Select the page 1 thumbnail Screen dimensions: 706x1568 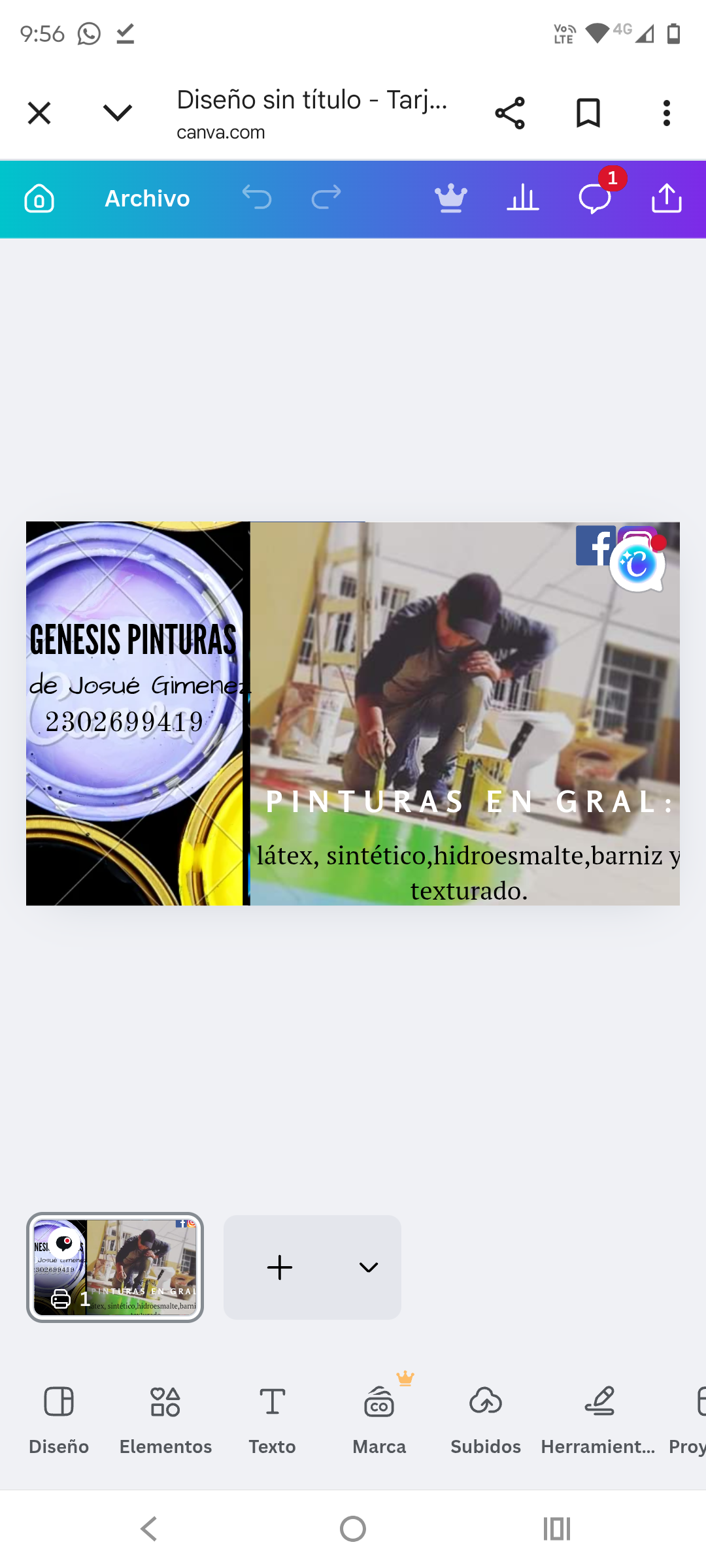click(115, 1267)
